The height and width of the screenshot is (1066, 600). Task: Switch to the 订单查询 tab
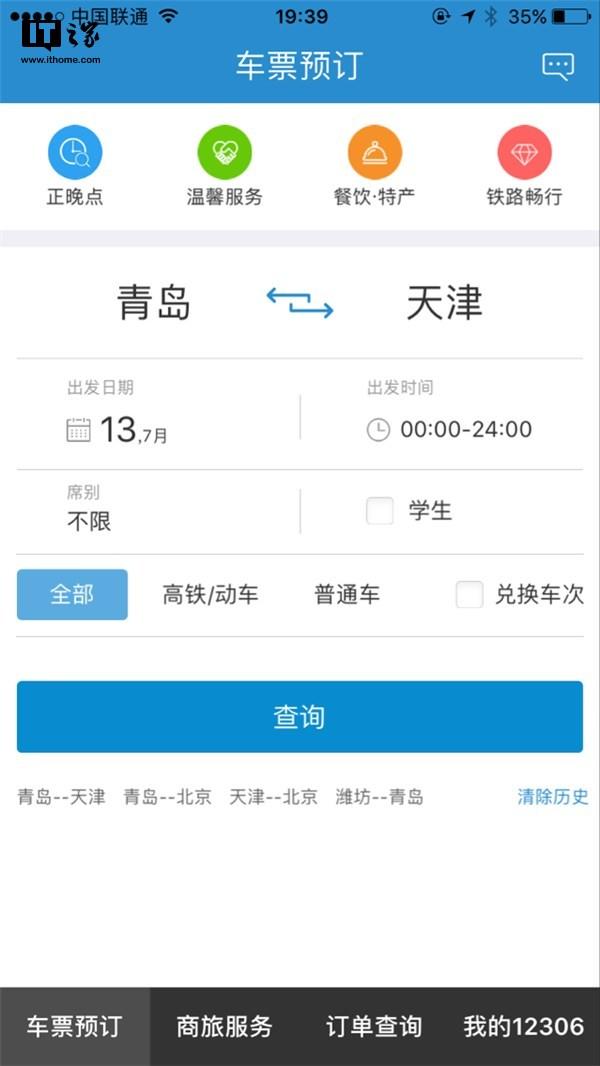(374, 1026)
